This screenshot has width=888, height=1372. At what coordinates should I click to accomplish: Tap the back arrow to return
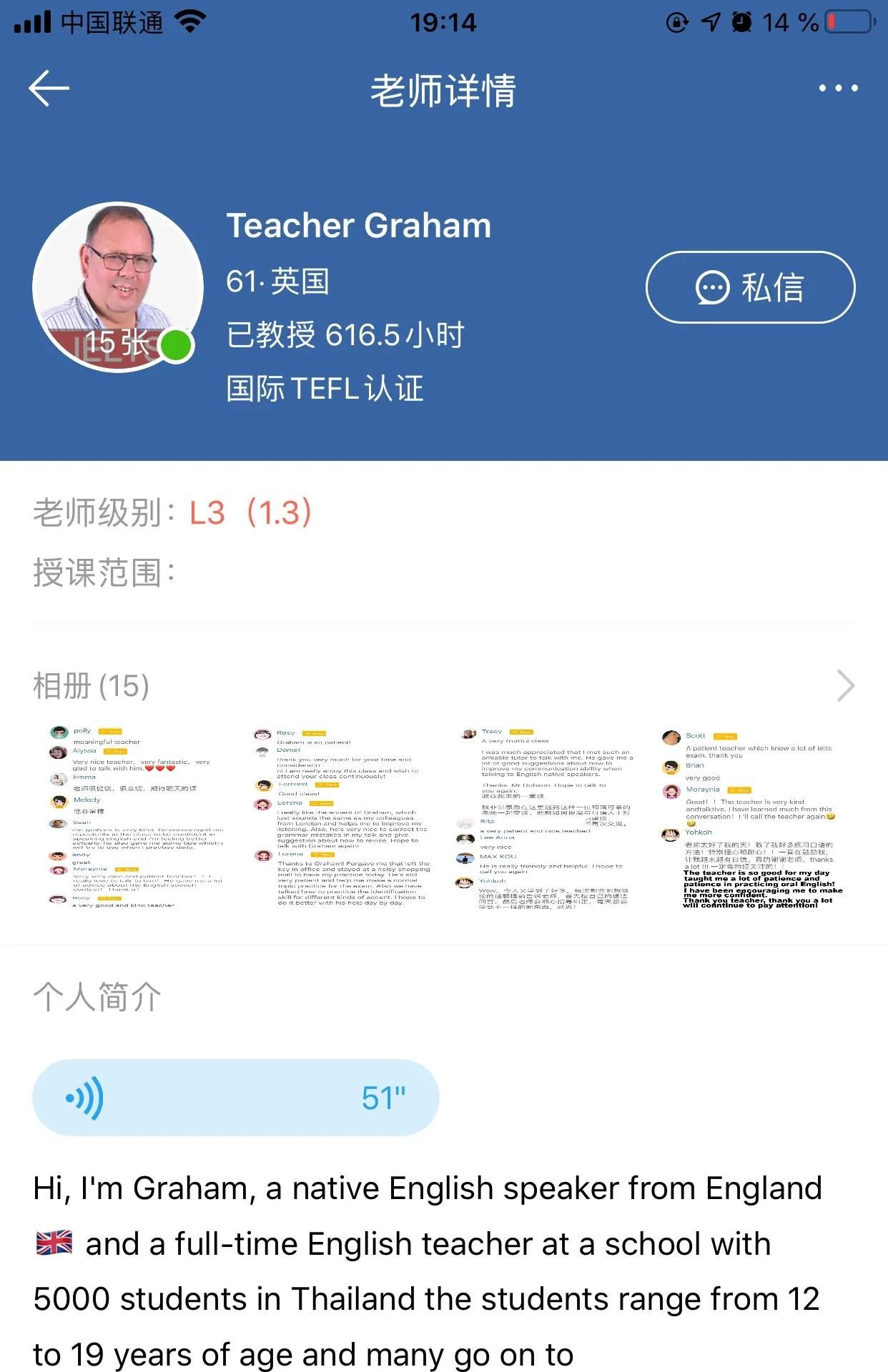pyautogui.click(x=47, y=89)
